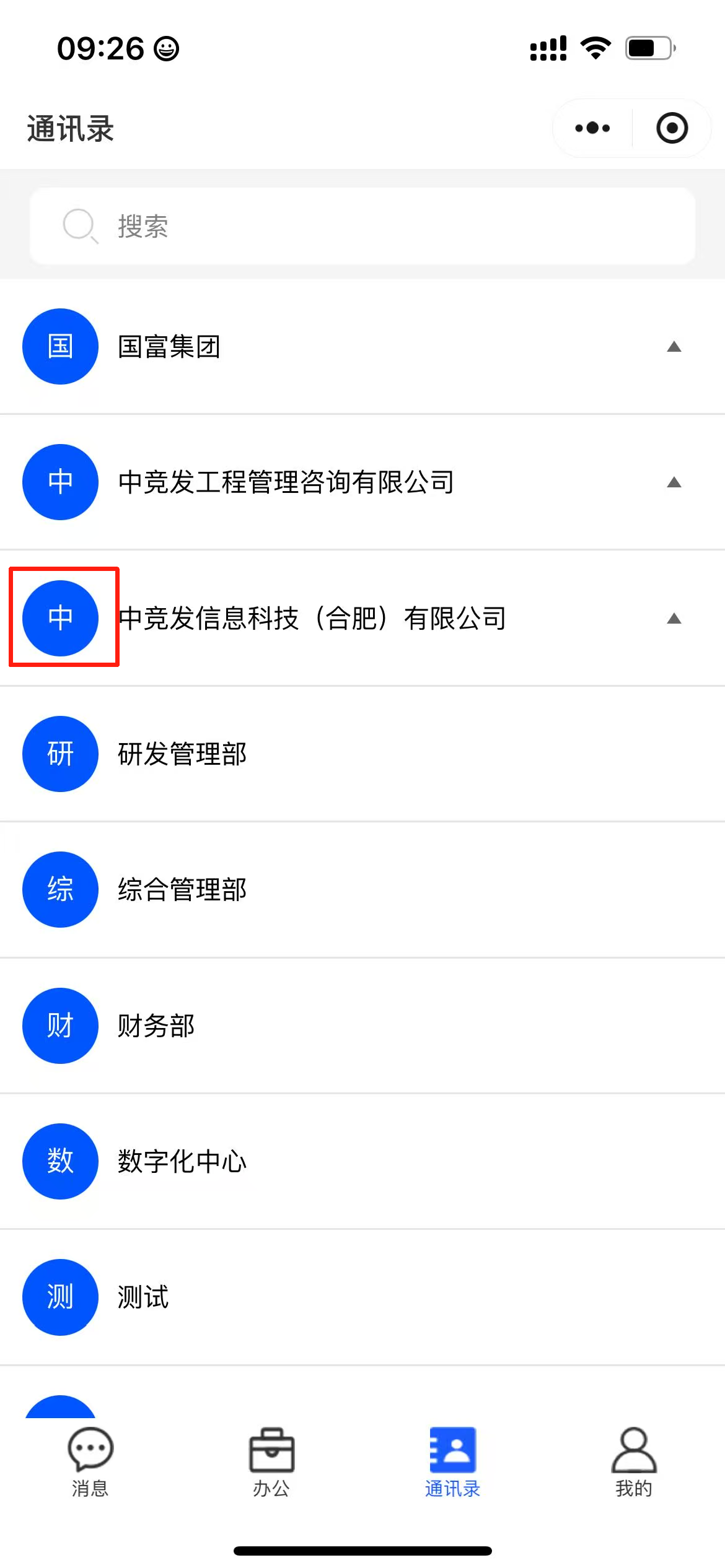The width and height of the screenshot is (725, 1568).
Task: Collapse 中竞发工程管理咨询有限公司 section
Action: (x=674, y=482)
